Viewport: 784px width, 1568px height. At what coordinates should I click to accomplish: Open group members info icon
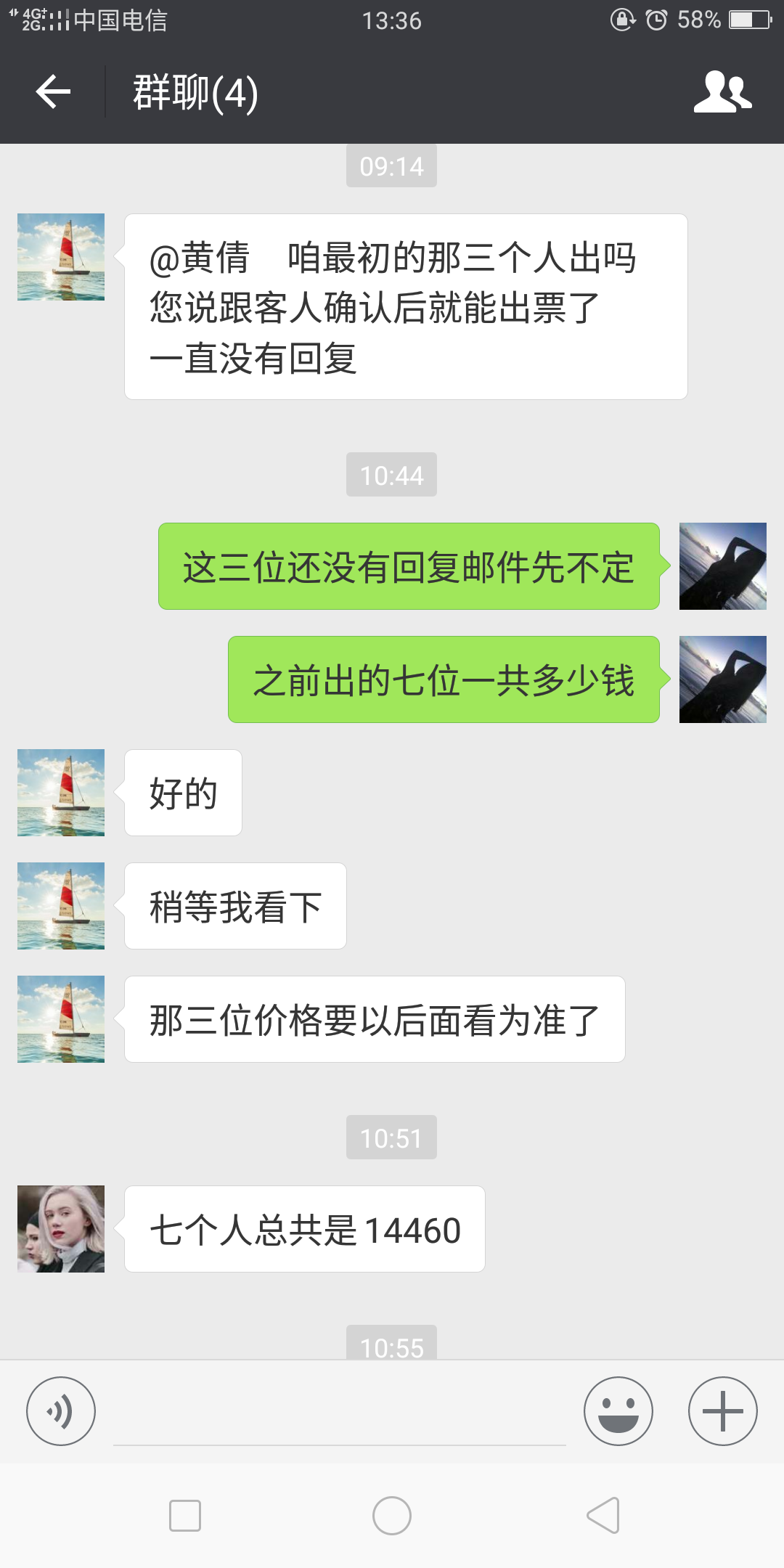[722, 92]
